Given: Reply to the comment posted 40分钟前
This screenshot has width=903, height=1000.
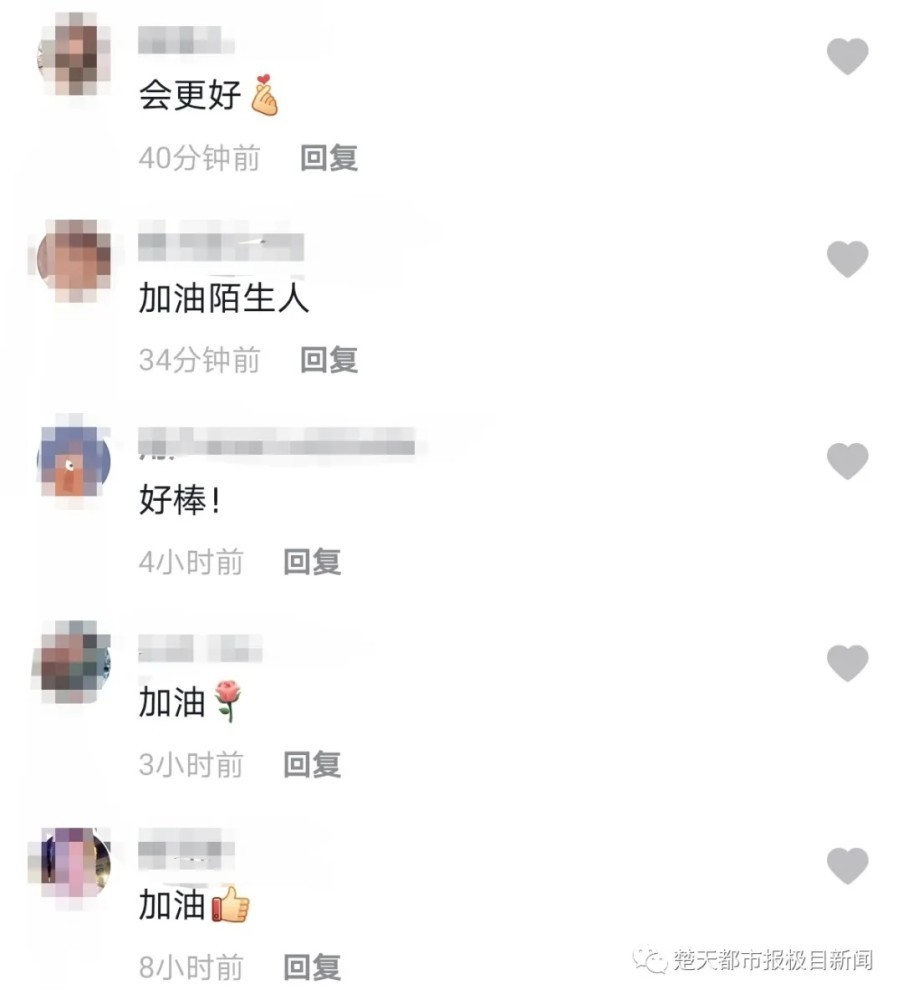Looking at the screenshot, I should [329, 158].
